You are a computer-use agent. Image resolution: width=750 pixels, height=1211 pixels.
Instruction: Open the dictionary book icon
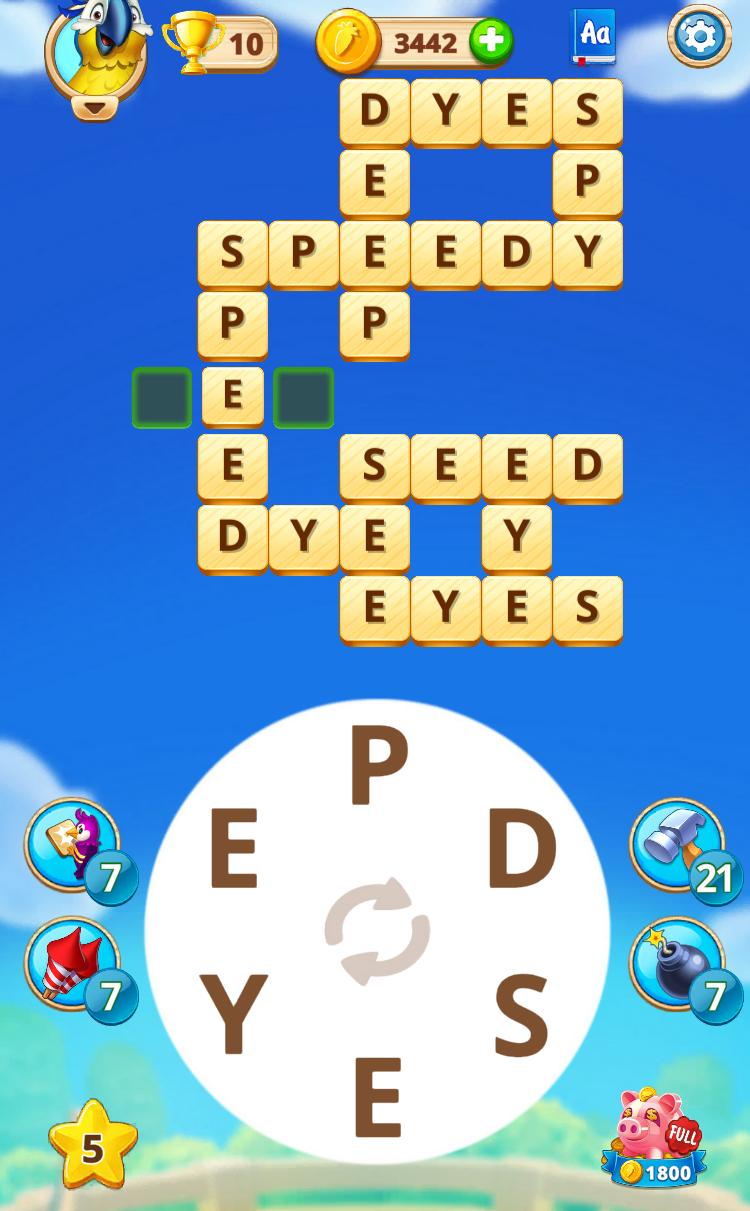coord(594,37)
